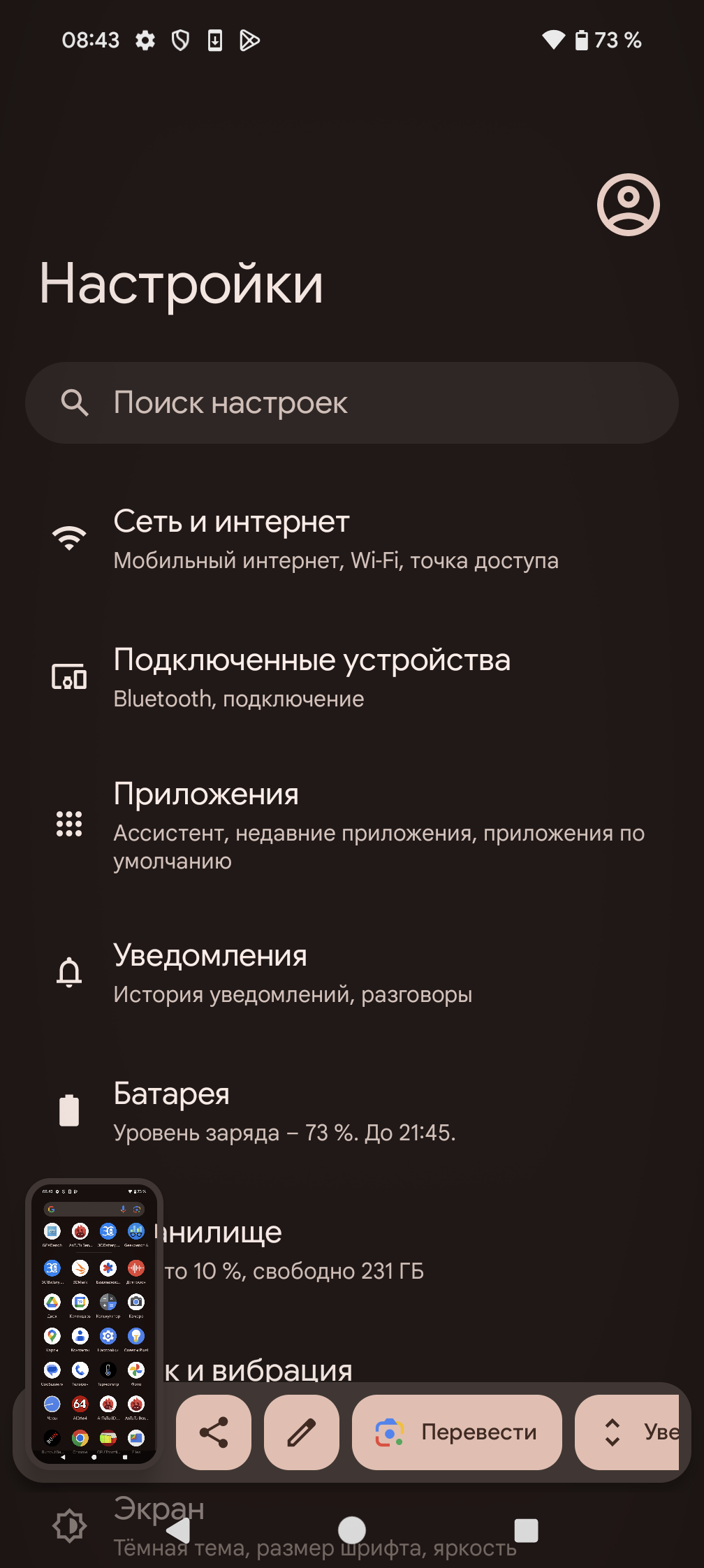The height and width of the screenshot is (1568, 704).
Task: Open «Сеть и интернет» settings
Action: (x=335, y=539)
